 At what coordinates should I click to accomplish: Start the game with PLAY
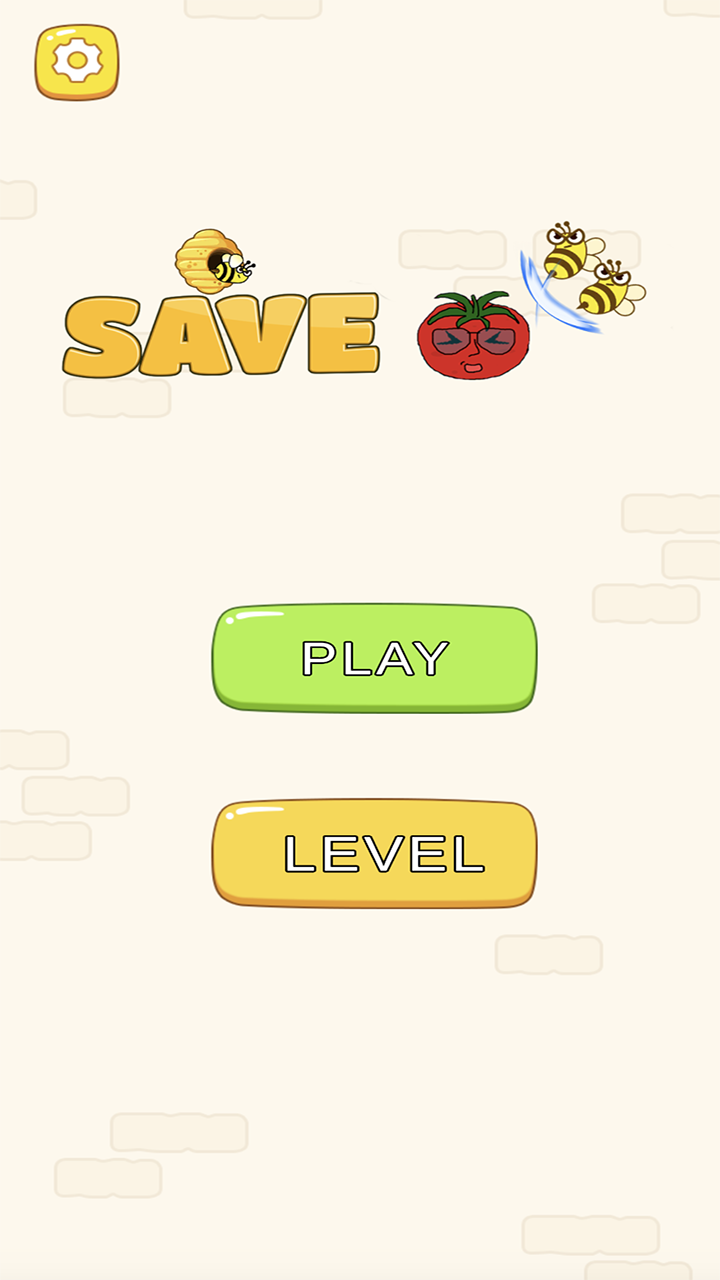(x=374, y=658)
